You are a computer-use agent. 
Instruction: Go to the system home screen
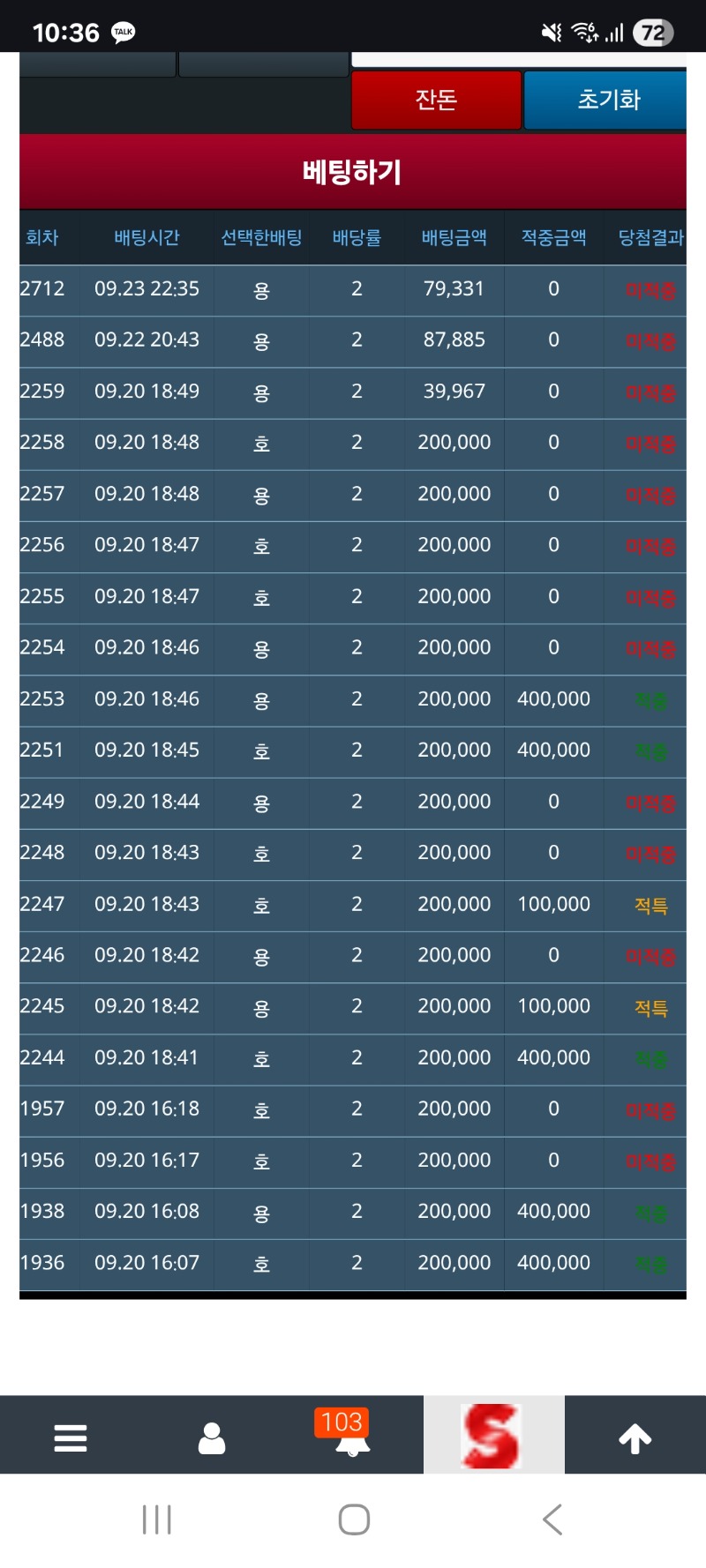(x=354, y=1519)
